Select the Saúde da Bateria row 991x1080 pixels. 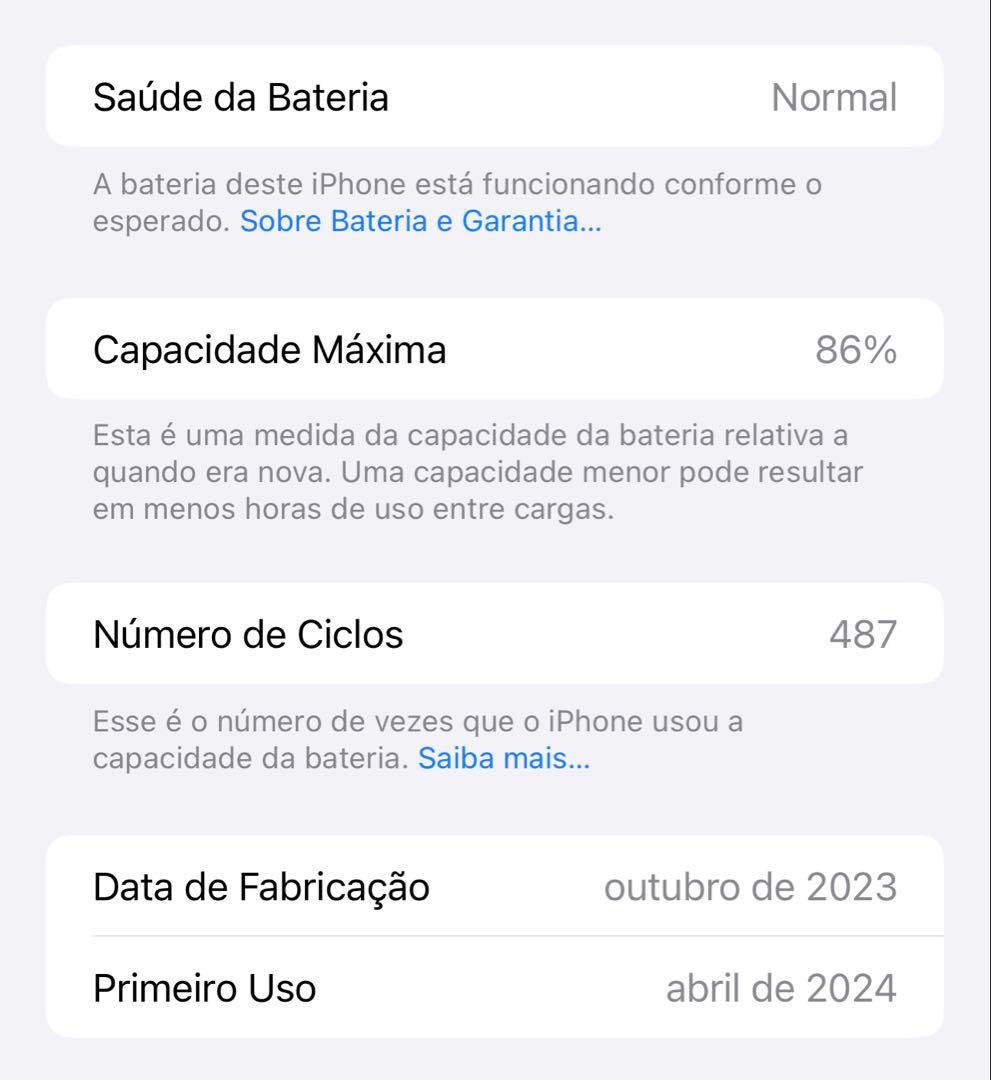[x=495, y=96]
